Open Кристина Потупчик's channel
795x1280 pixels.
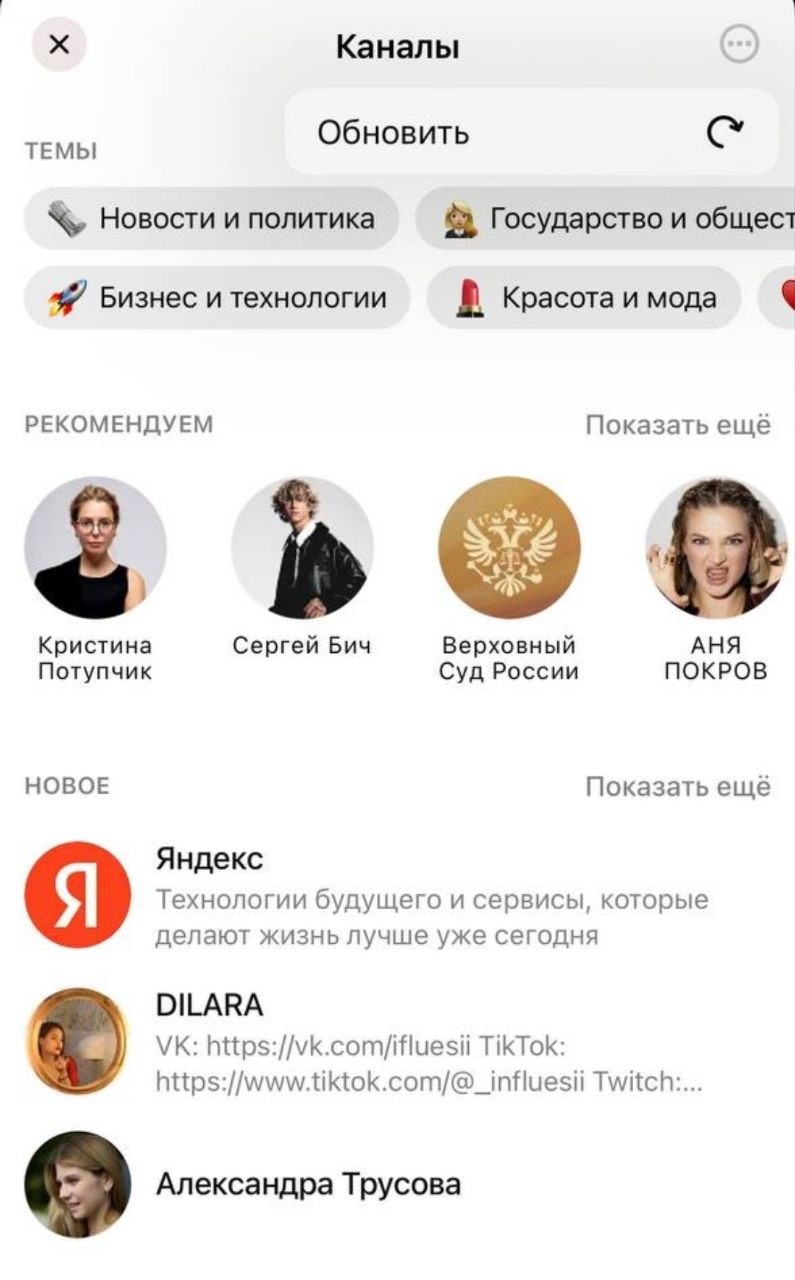95,547
